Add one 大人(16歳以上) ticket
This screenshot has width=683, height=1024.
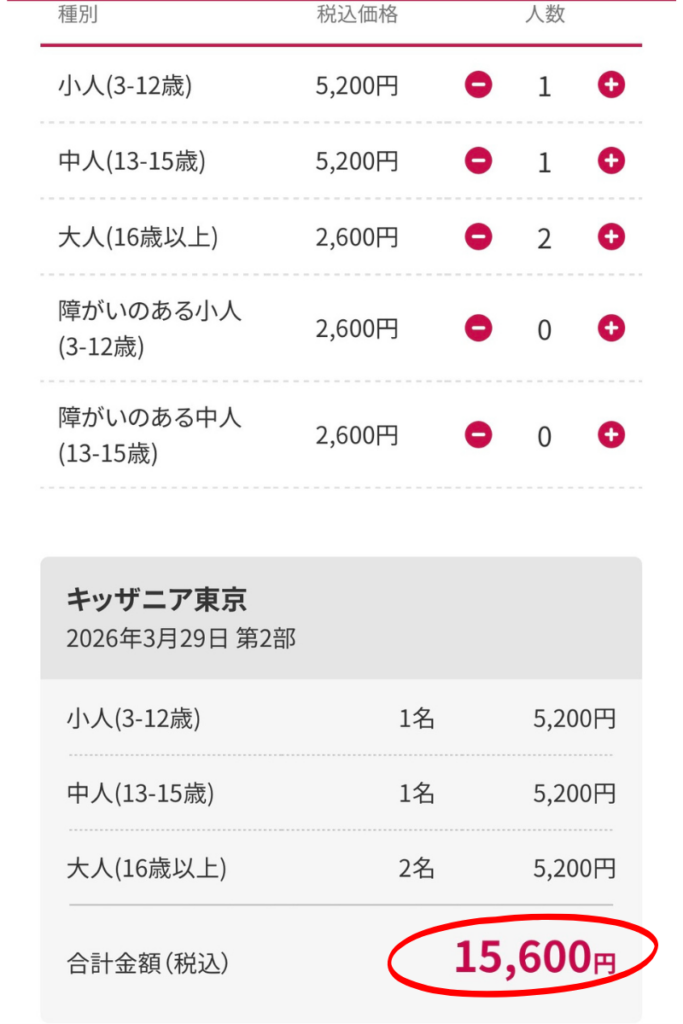click(x=611, y=237)
